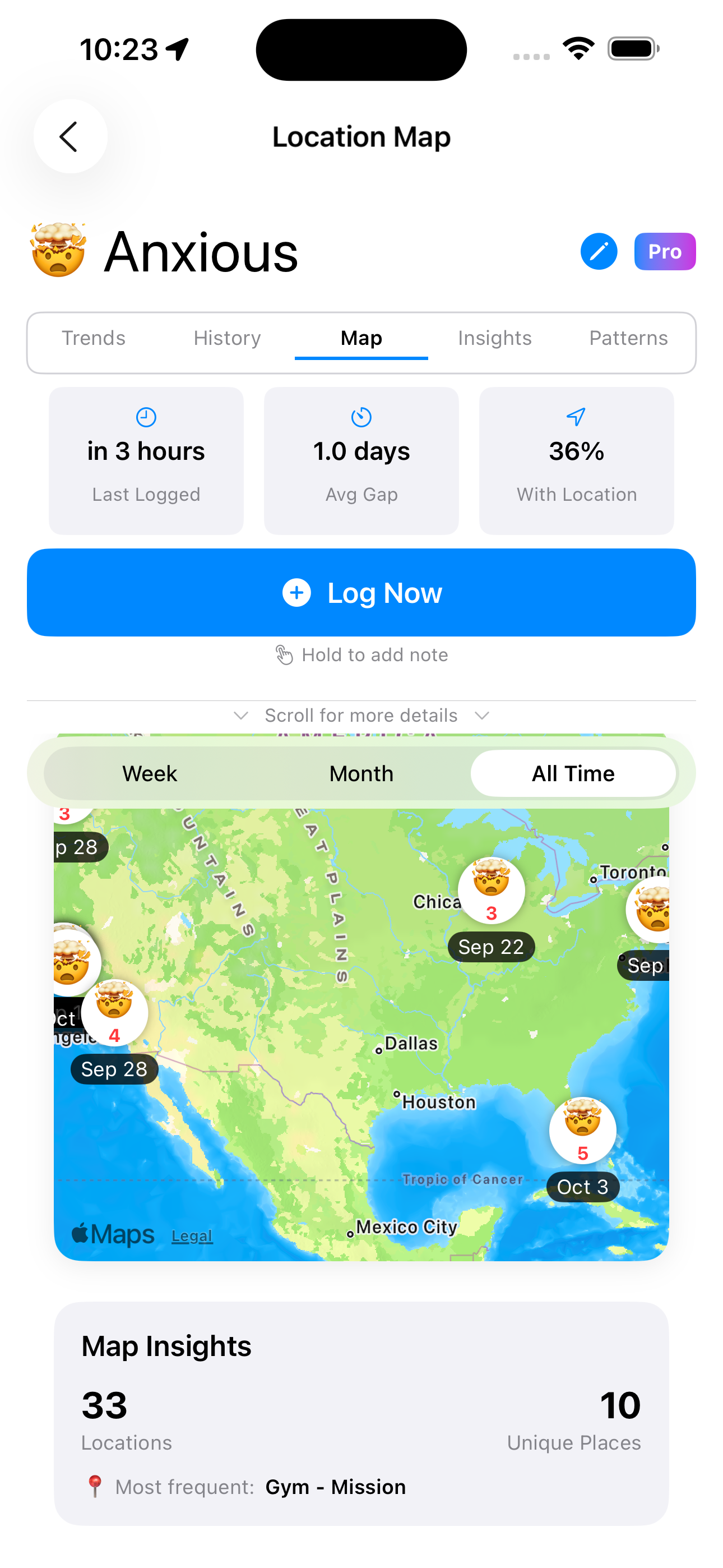Open the Trends tab
Screen dimensions: 723x1568
point(93,338)
